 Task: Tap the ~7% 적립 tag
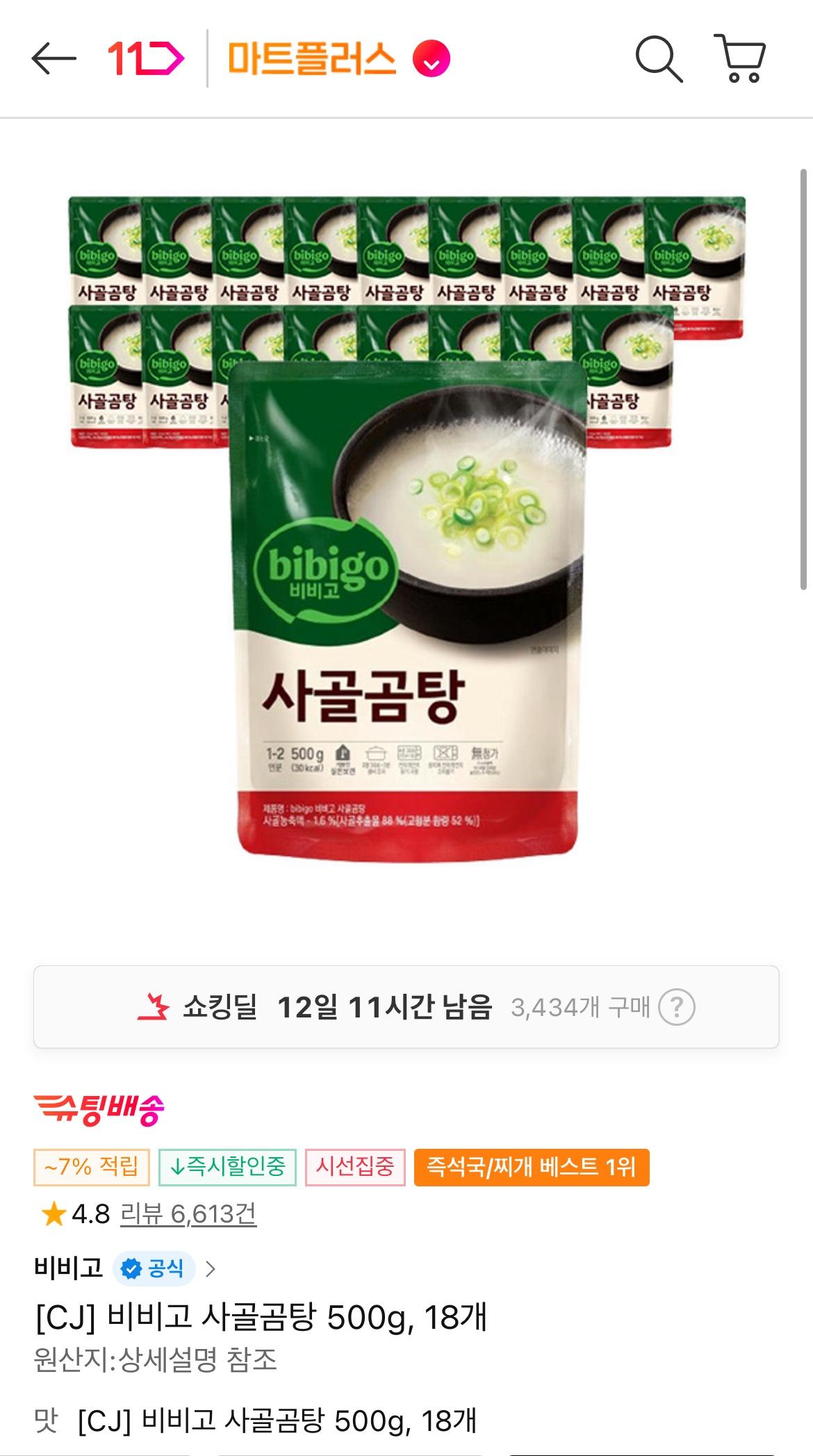tap(91, 1167)
